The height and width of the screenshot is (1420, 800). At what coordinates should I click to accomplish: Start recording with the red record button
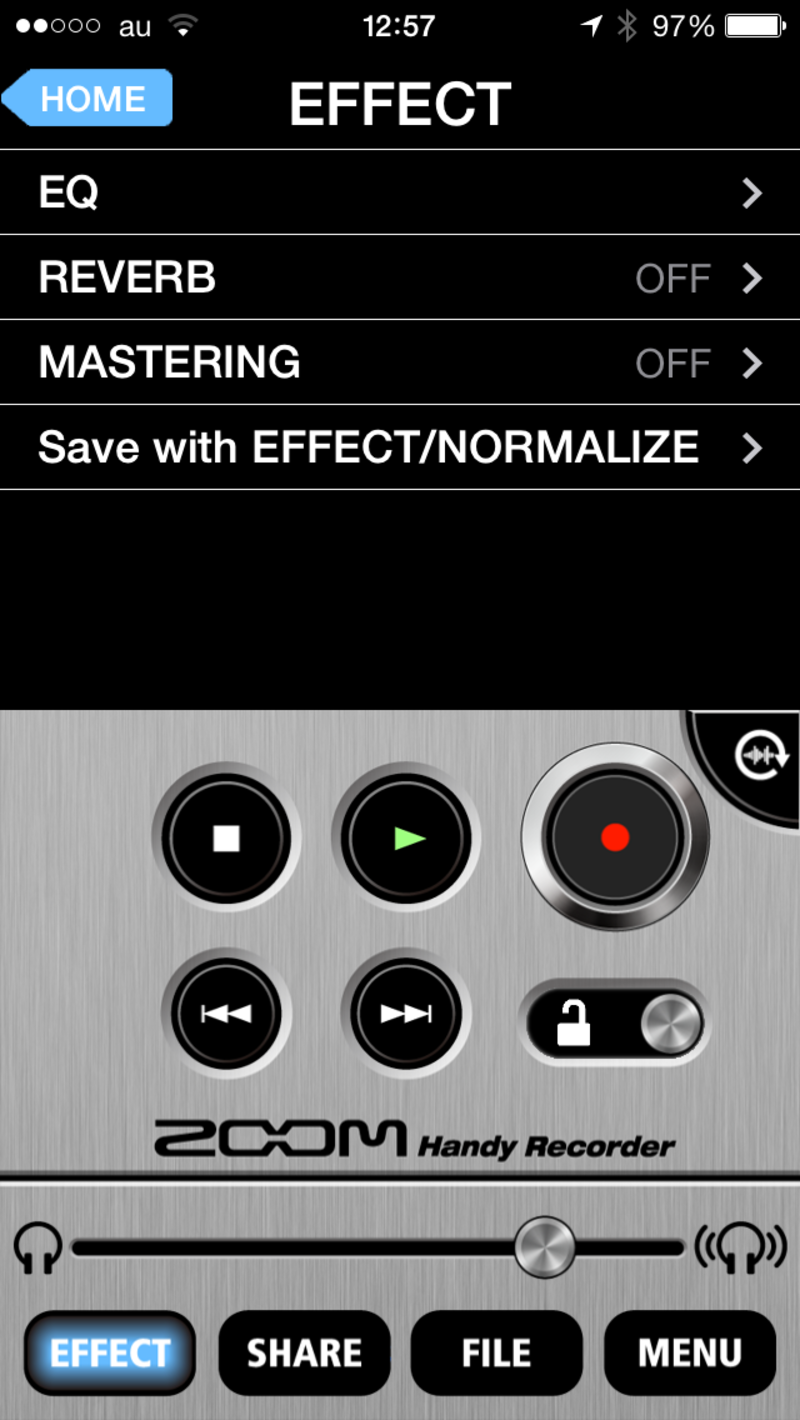[x=615, y=838]
